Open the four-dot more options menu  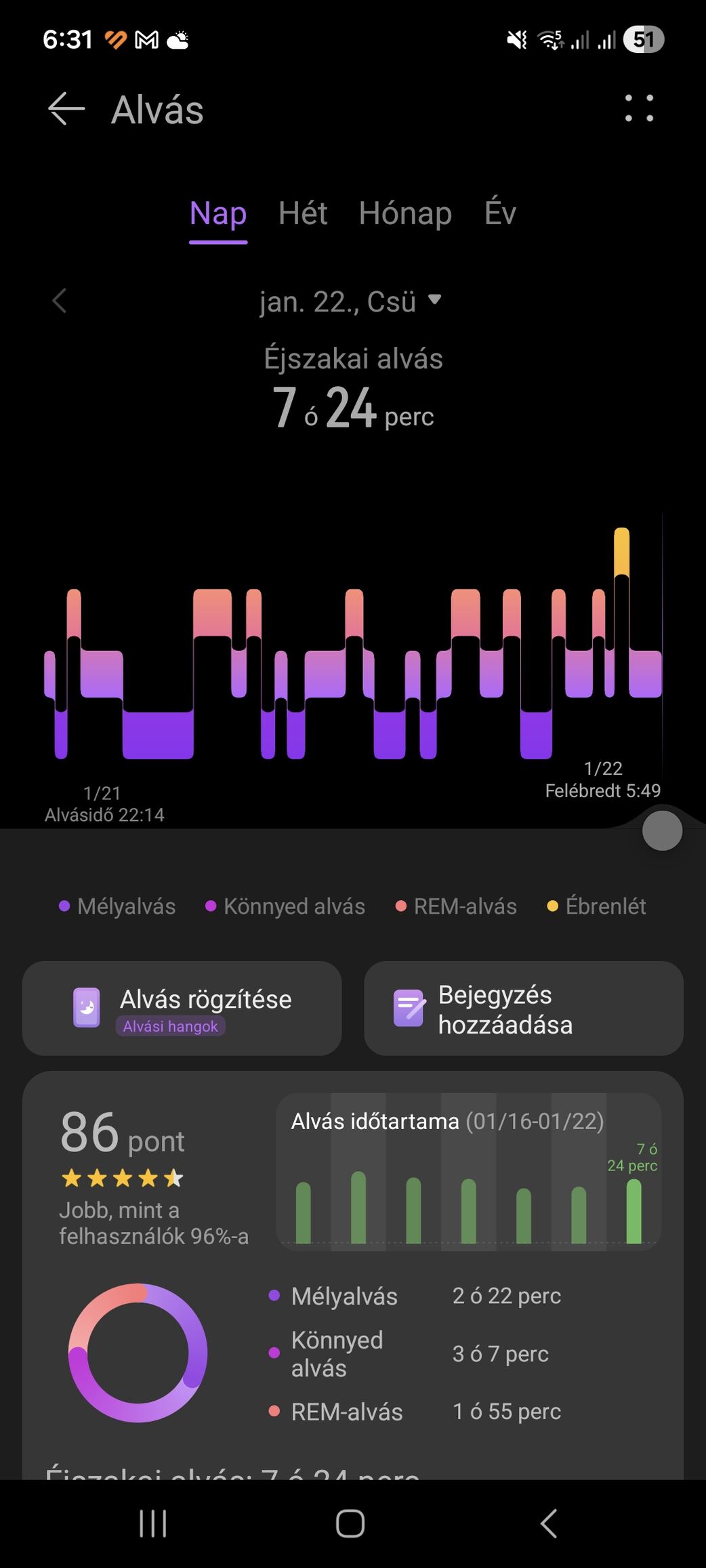pyautogui.click(x=639, y=109)
